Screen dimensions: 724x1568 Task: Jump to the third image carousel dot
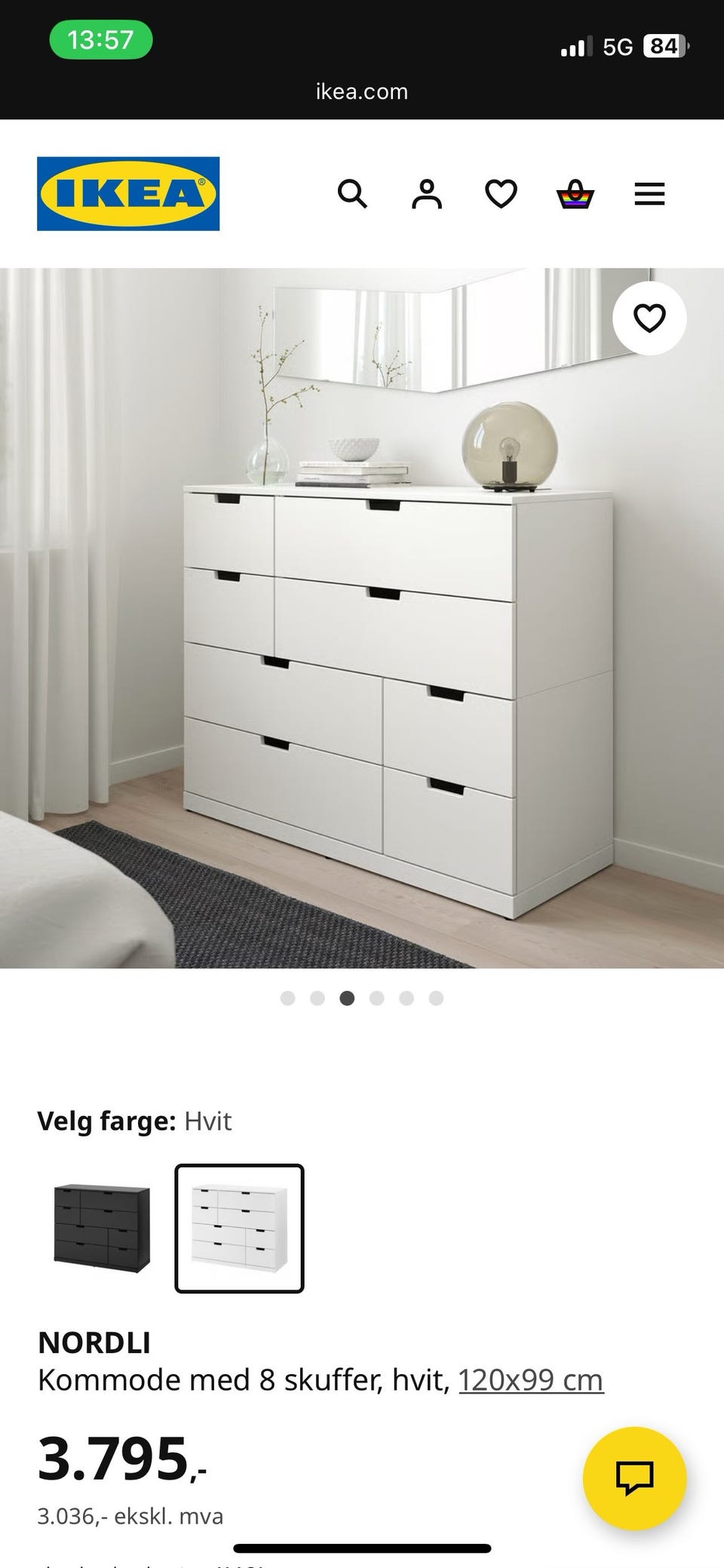point(347,997)
